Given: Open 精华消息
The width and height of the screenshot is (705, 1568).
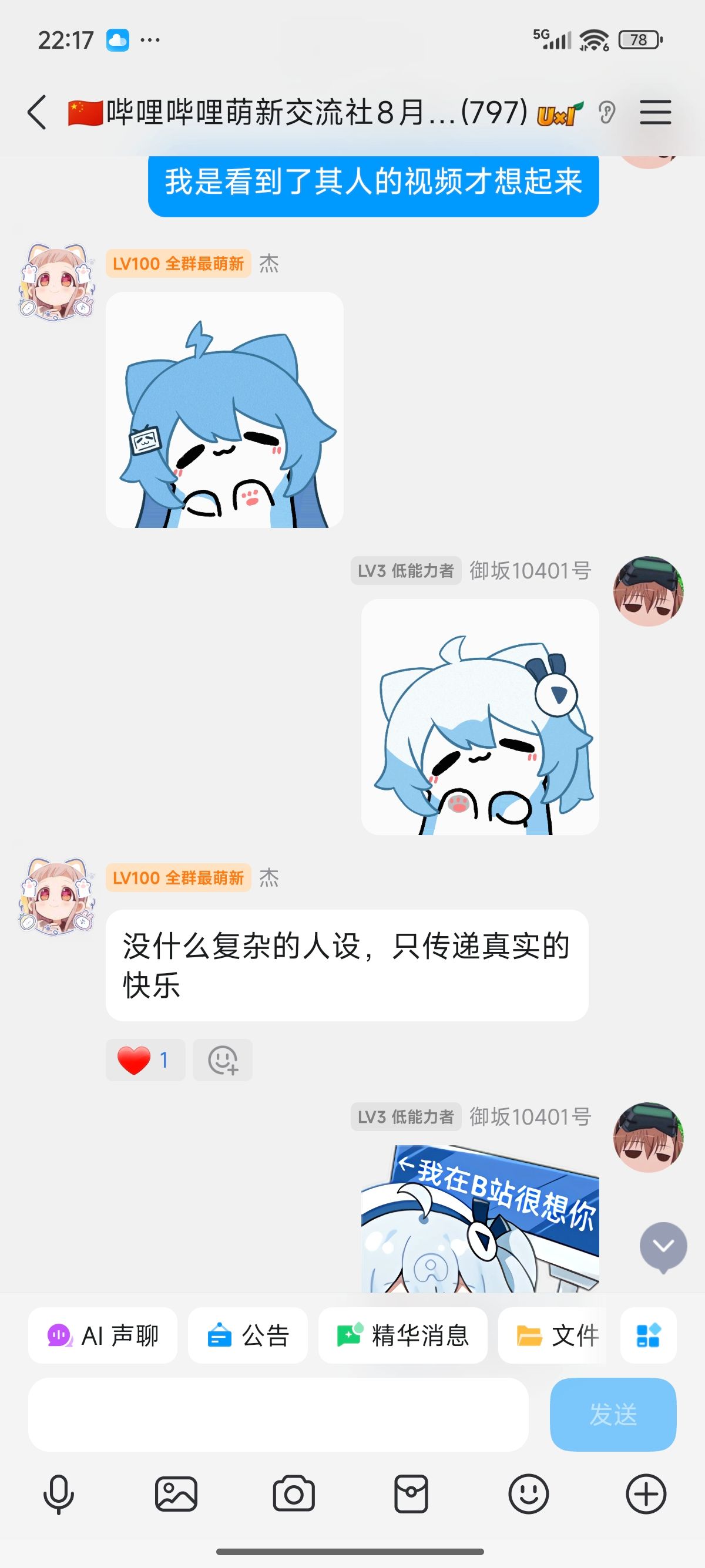Looking at the screenshot, I should tap(402, 1336).
